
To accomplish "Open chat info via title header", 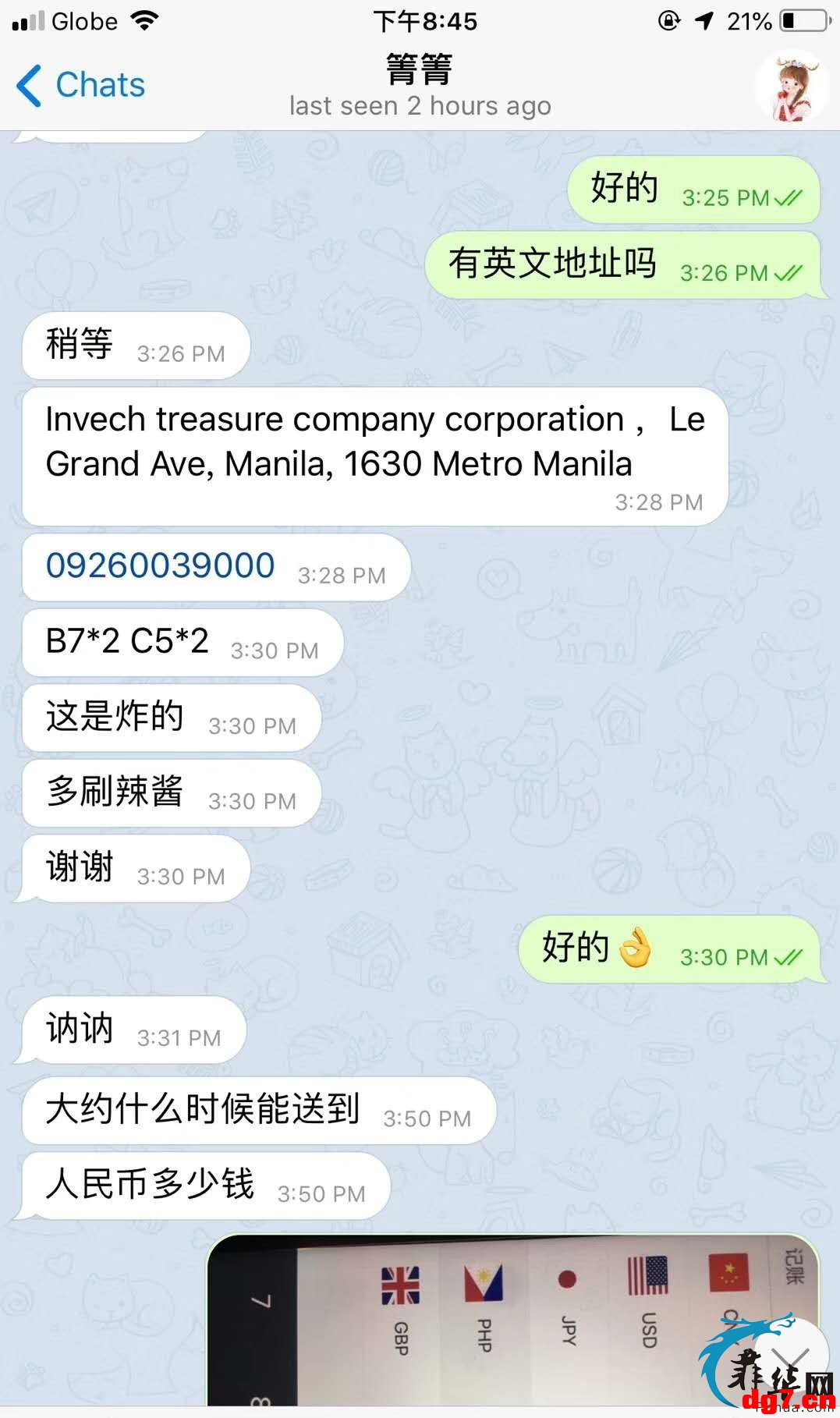I will pos(420,86).
